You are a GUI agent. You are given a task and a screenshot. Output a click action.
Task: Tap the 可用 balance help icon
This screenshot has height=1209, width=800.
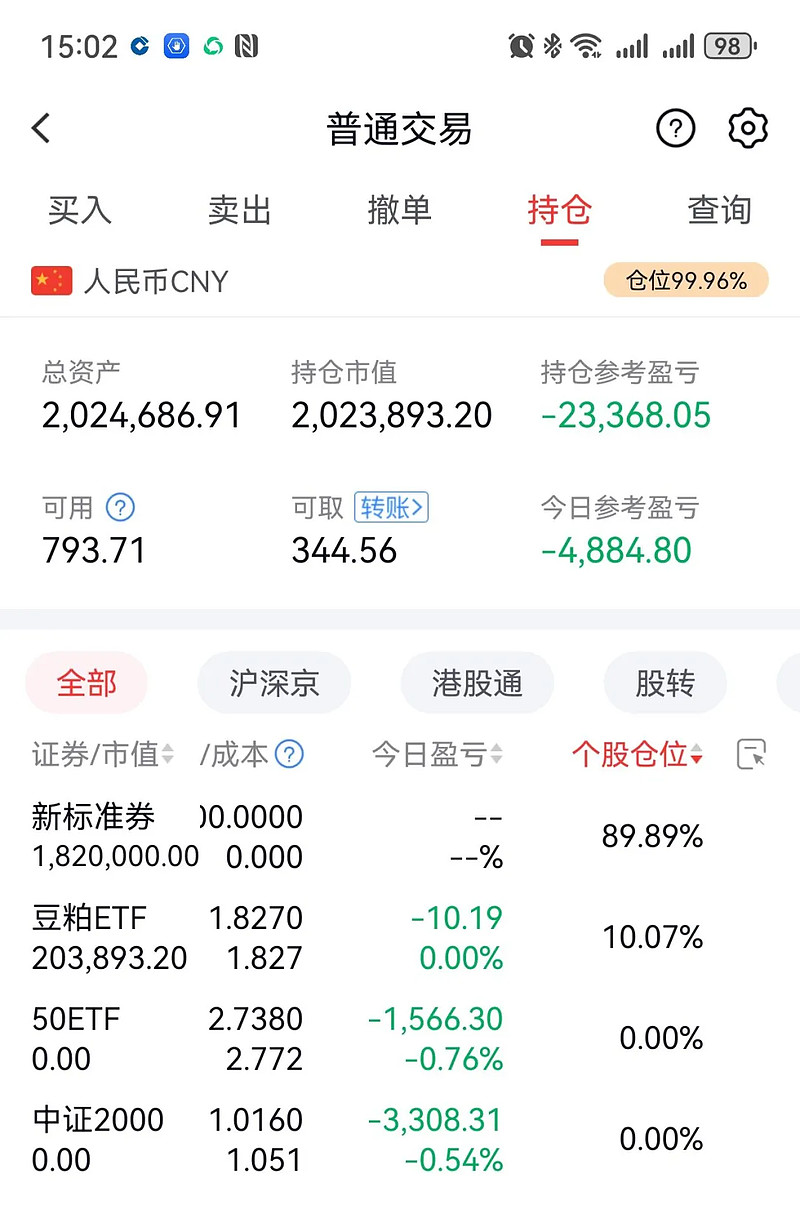[x=120, y=507]
